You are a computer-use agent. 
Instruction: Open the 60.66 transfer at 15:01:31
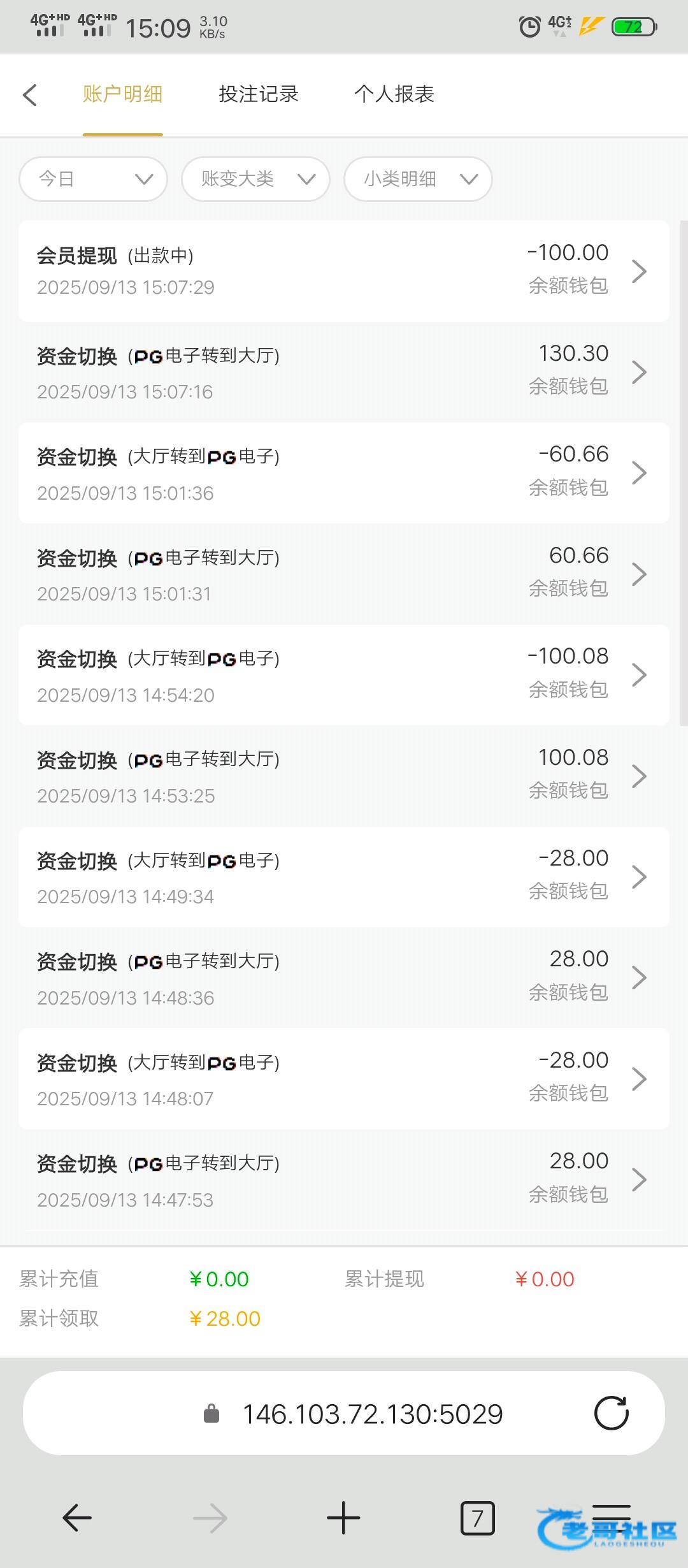[344, 574]
